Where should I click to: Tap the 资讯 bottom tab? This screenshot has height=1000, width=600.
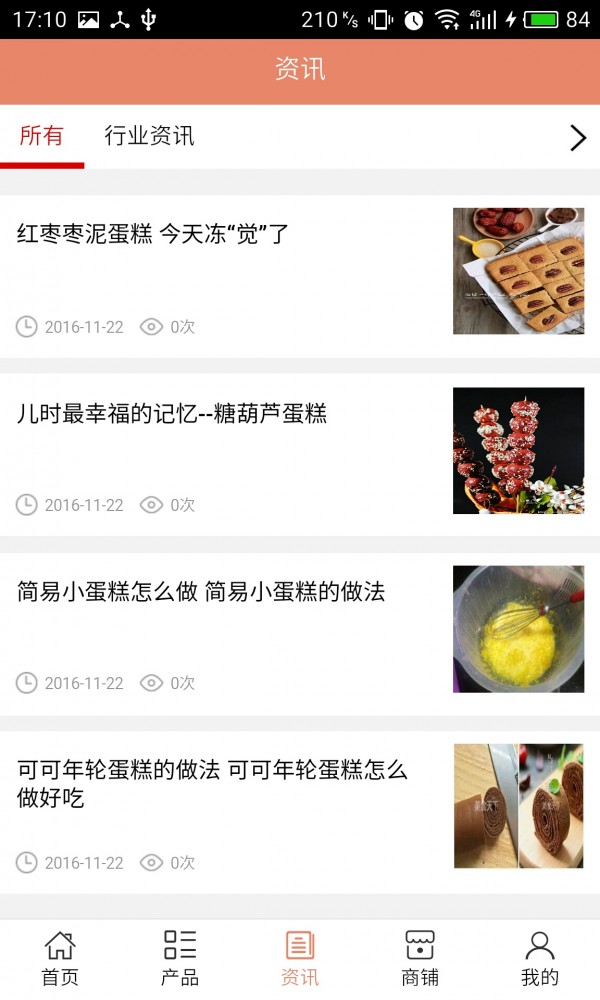pyautogui.click(x=300, y=958)
